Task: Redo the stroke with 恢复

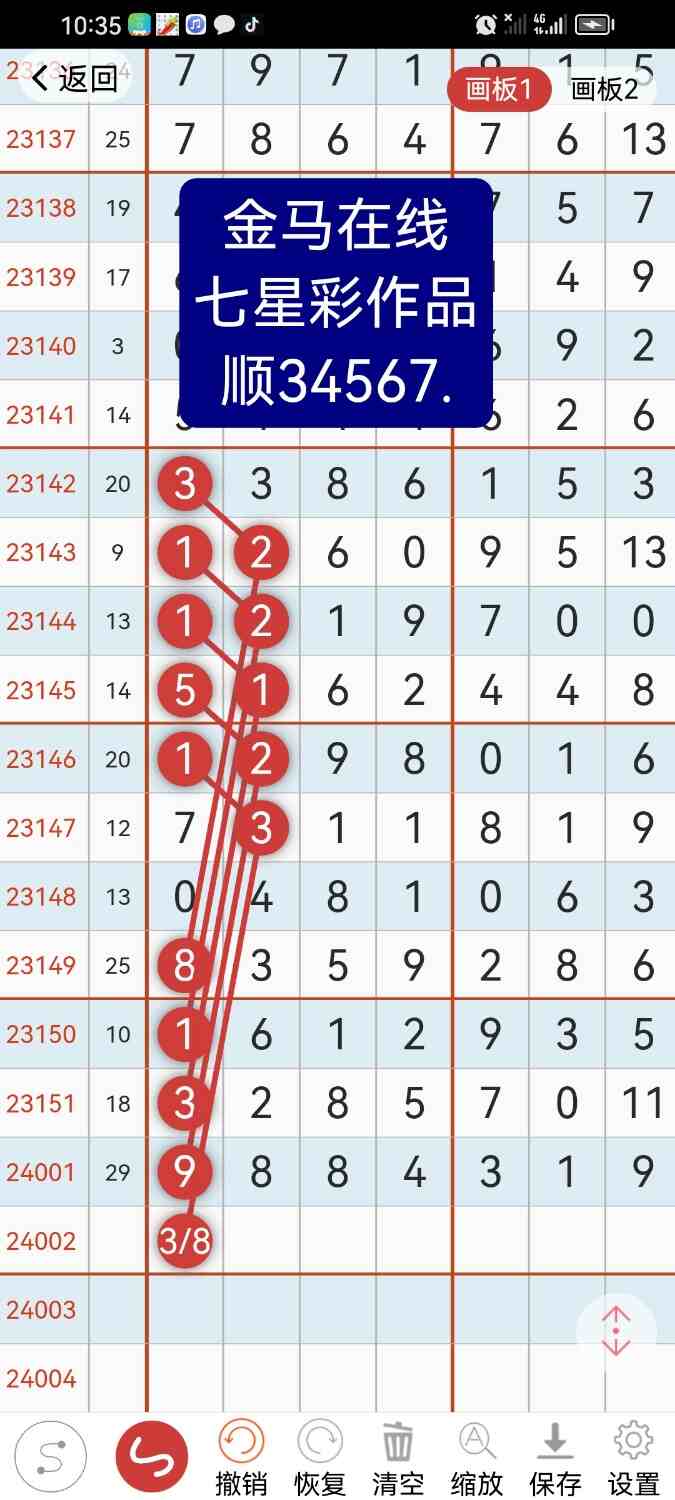Action: pyautogui.click(x=319, y=1457)
